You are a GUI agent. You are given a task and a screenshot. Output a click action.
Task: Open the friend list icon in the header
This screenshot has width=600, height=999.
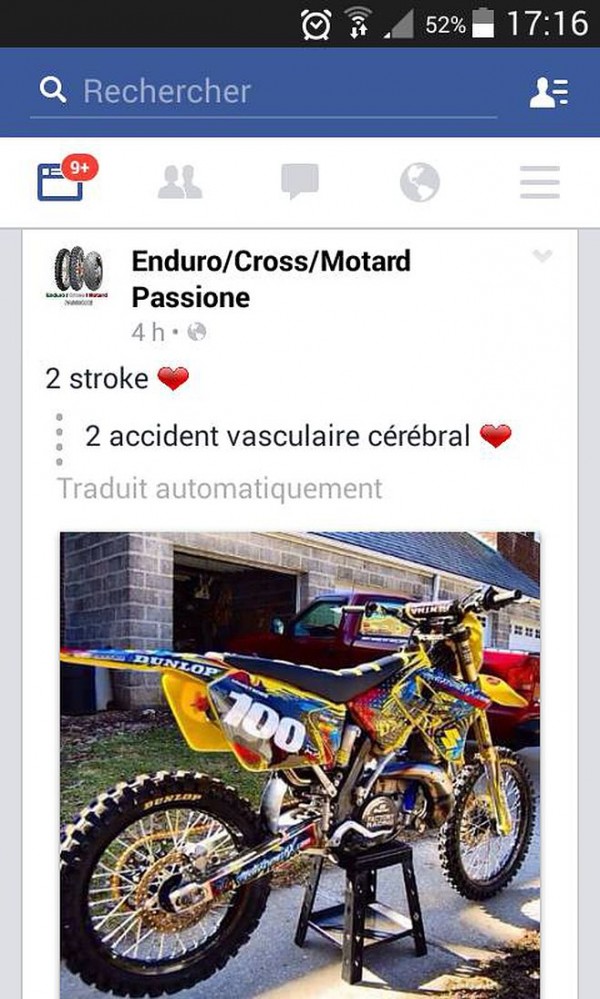(548, 92)
